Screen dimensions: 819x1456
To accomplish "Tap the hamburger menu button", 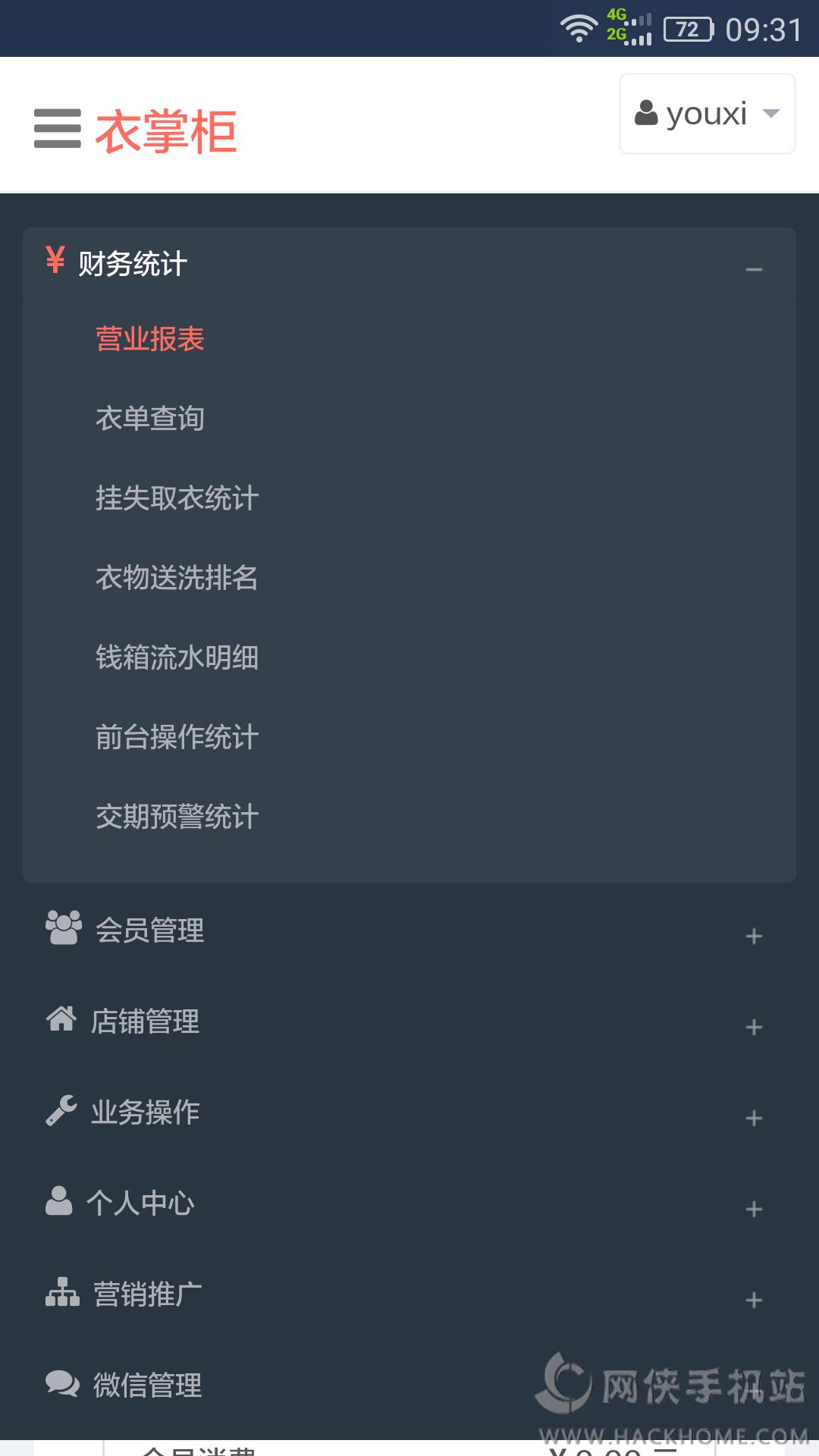I will (x=58, y=129).
